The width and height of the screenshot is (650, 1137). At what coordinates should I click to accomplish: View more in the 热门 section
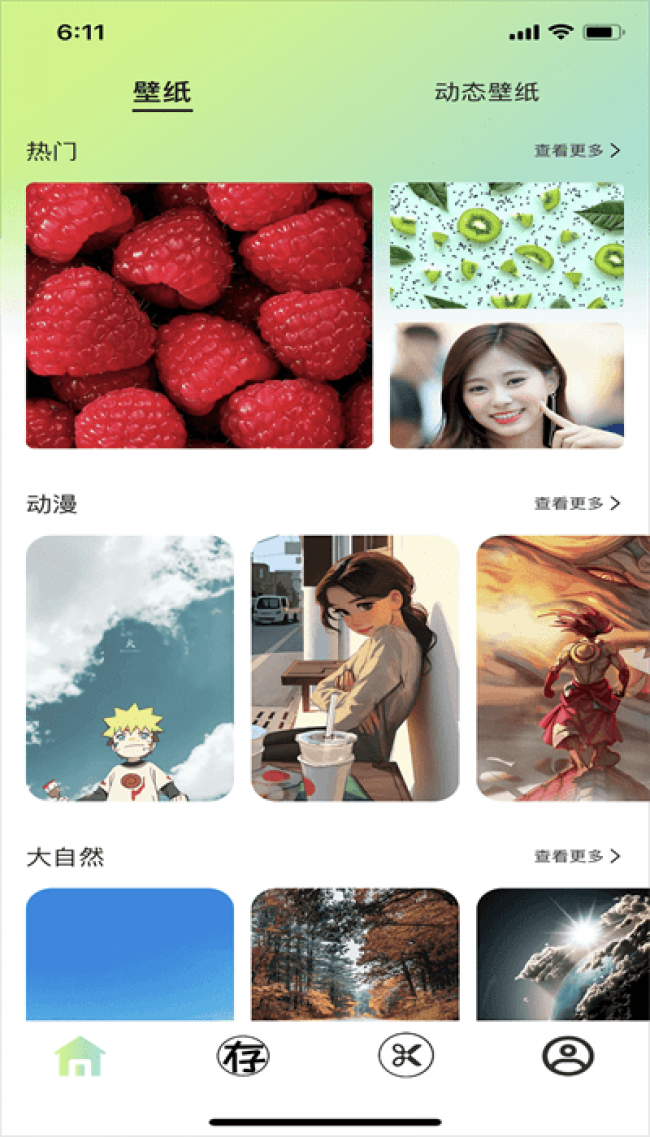(577, 151)
